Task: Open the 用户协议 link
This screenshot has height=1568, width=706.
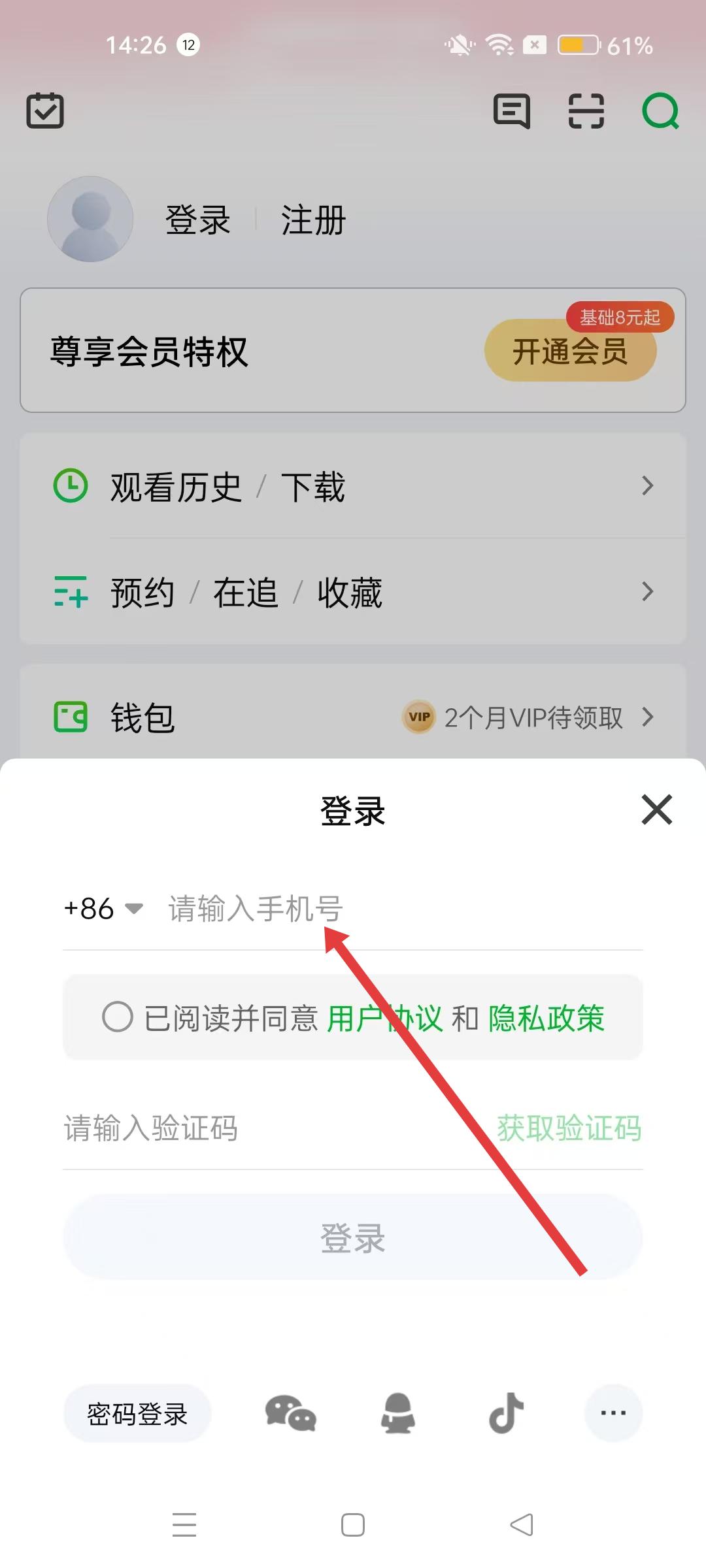Action: (x=384, y=1018)
